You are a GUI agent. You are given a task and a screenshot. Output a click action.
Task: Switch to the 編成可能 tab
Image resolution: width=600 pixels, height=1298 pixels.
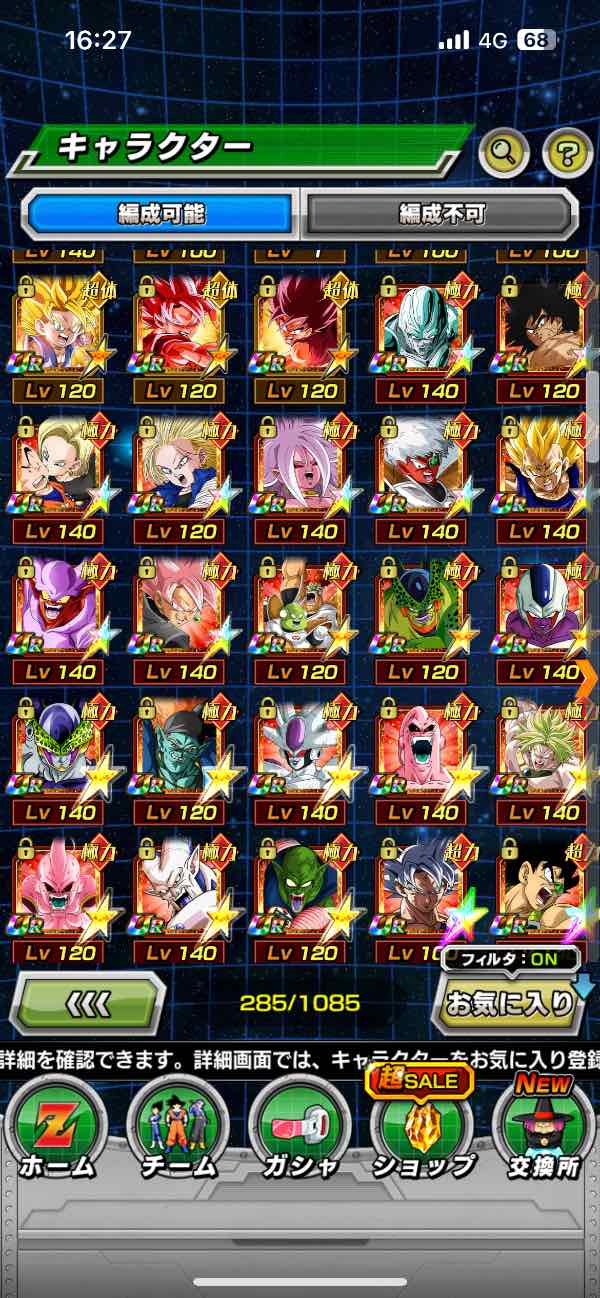pyautogui.click(x=161, y=213)
